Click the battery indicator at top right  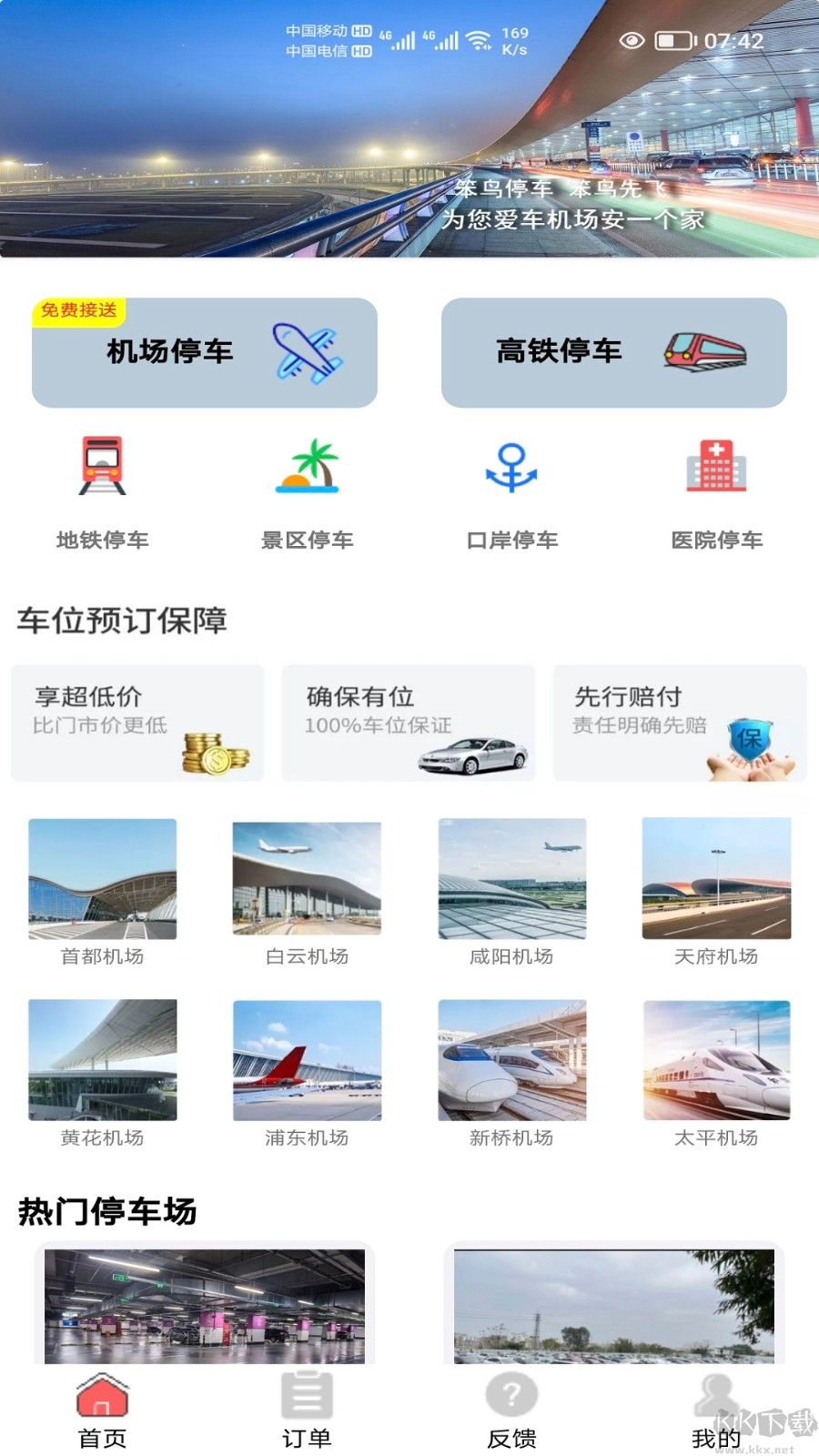click(x=672, y=41)
